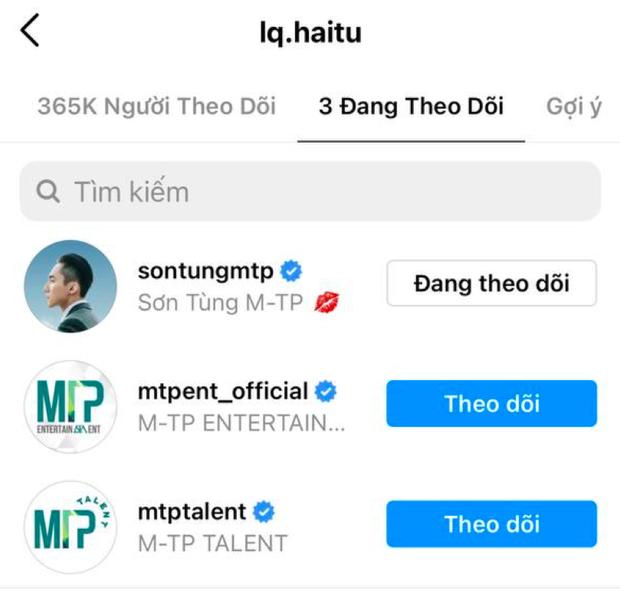Open the sontungmtp profile row
The height and width of the screenshot is (594, 620).
pyautogui.click(x=219, y=286)
